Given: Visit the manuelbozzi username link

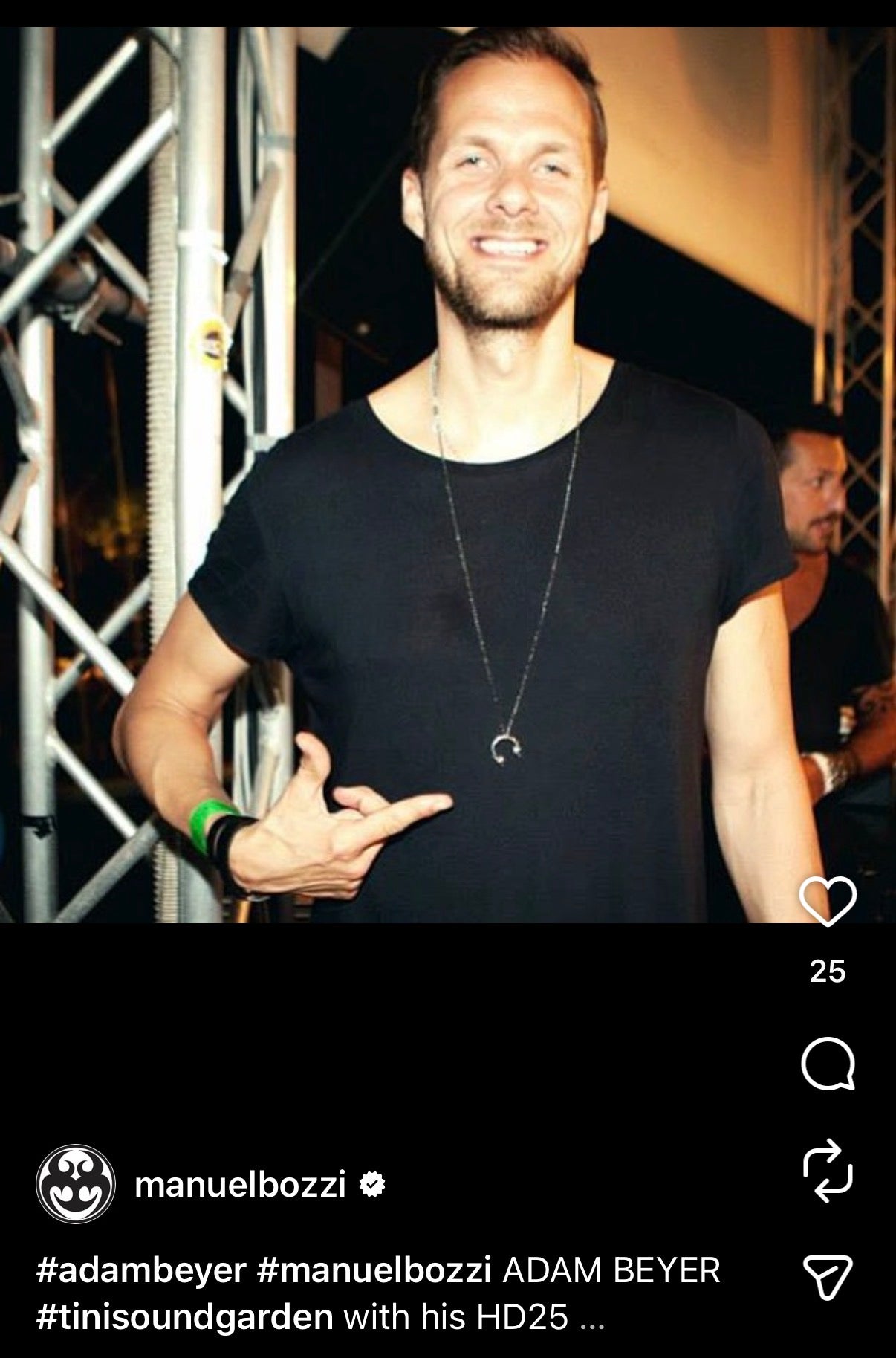Looking at the screenshot, I should [240, 1184].
